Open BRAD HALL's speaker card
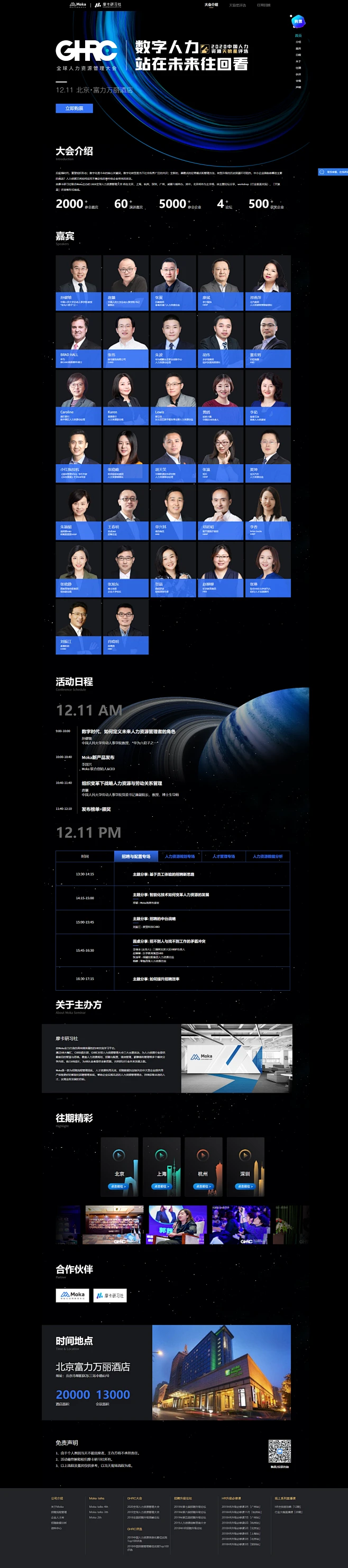This screenshot has height=1568, width=348. click(x=79, y=340)
